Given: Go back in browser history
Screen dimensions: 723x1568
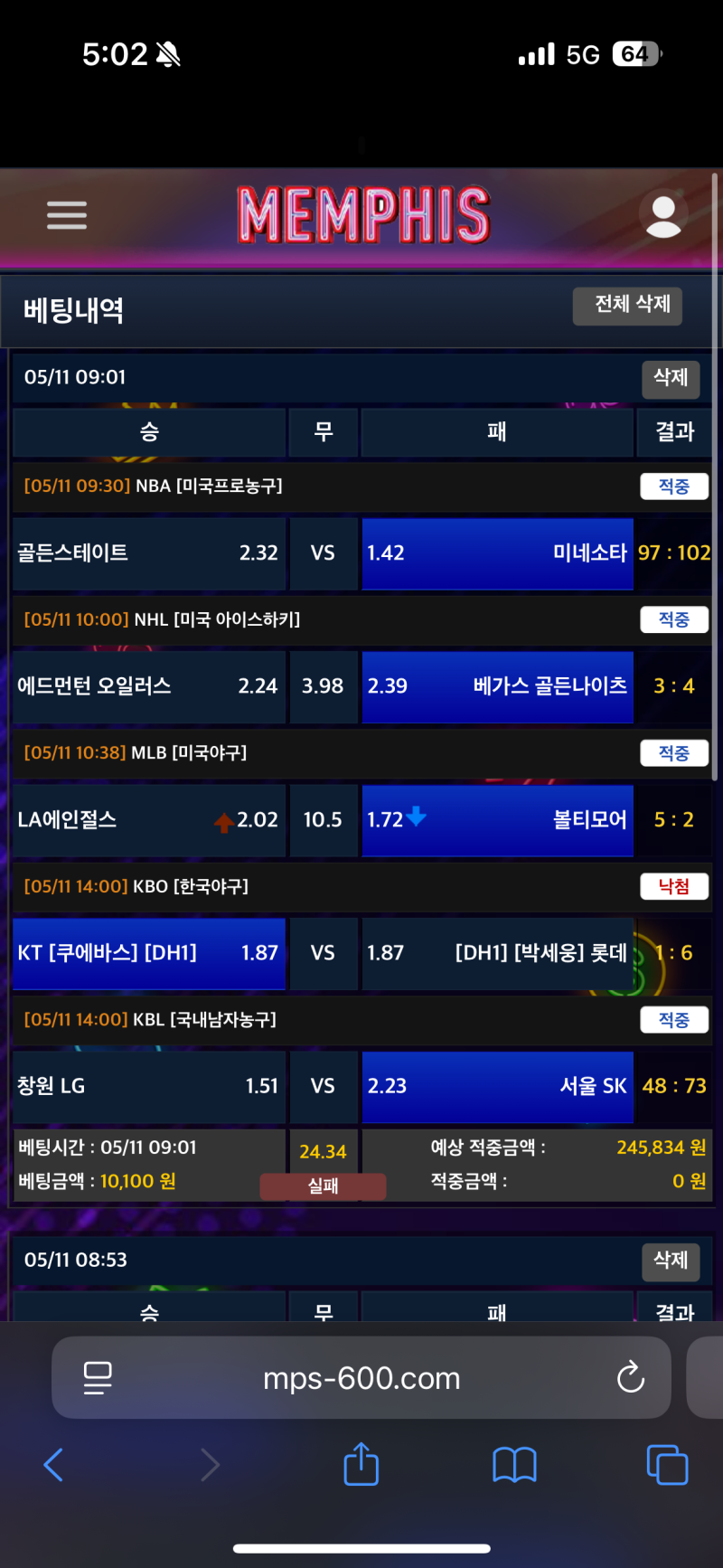Looking at the screenshot, I should click(x=54, y=1465).
